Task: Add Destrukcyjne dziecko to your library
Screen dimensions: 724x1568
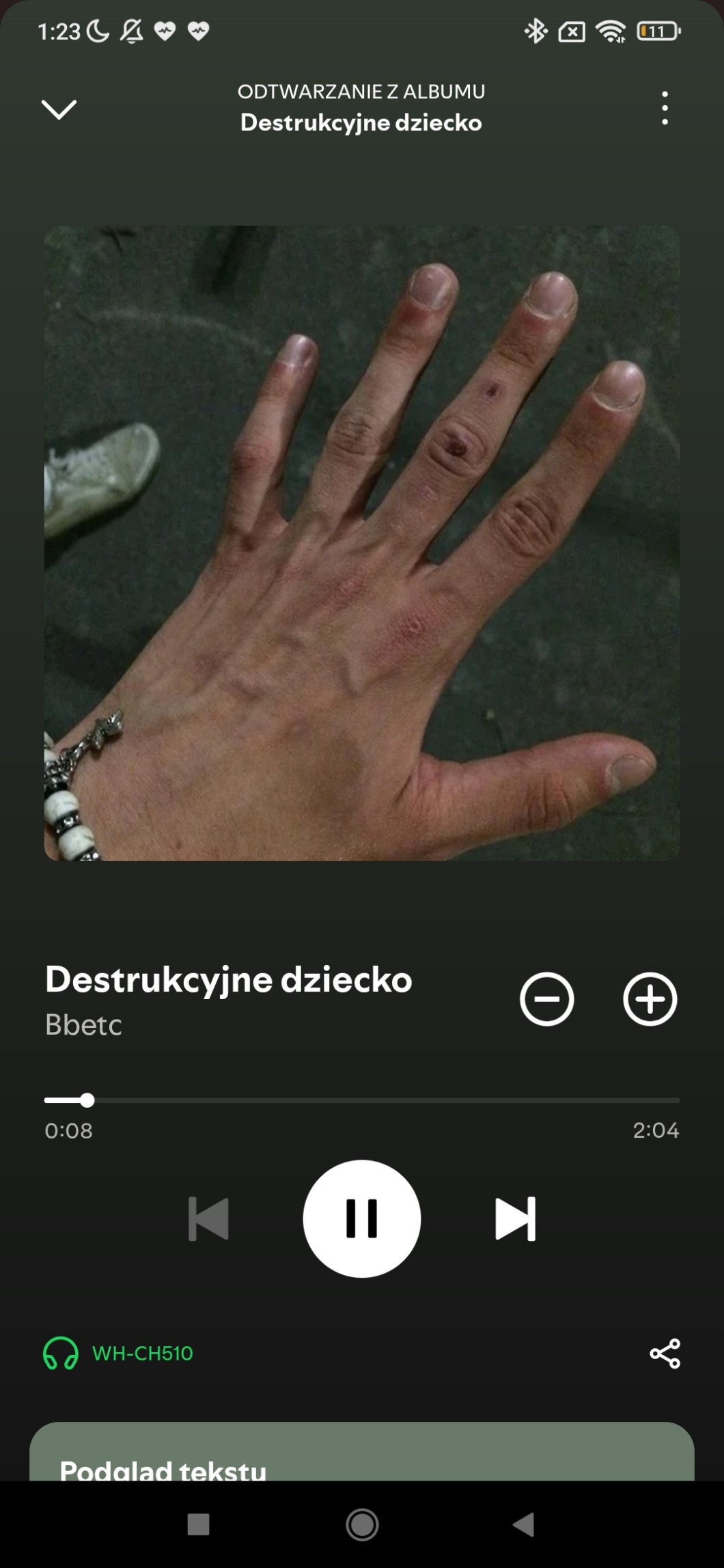Action: 650,999
